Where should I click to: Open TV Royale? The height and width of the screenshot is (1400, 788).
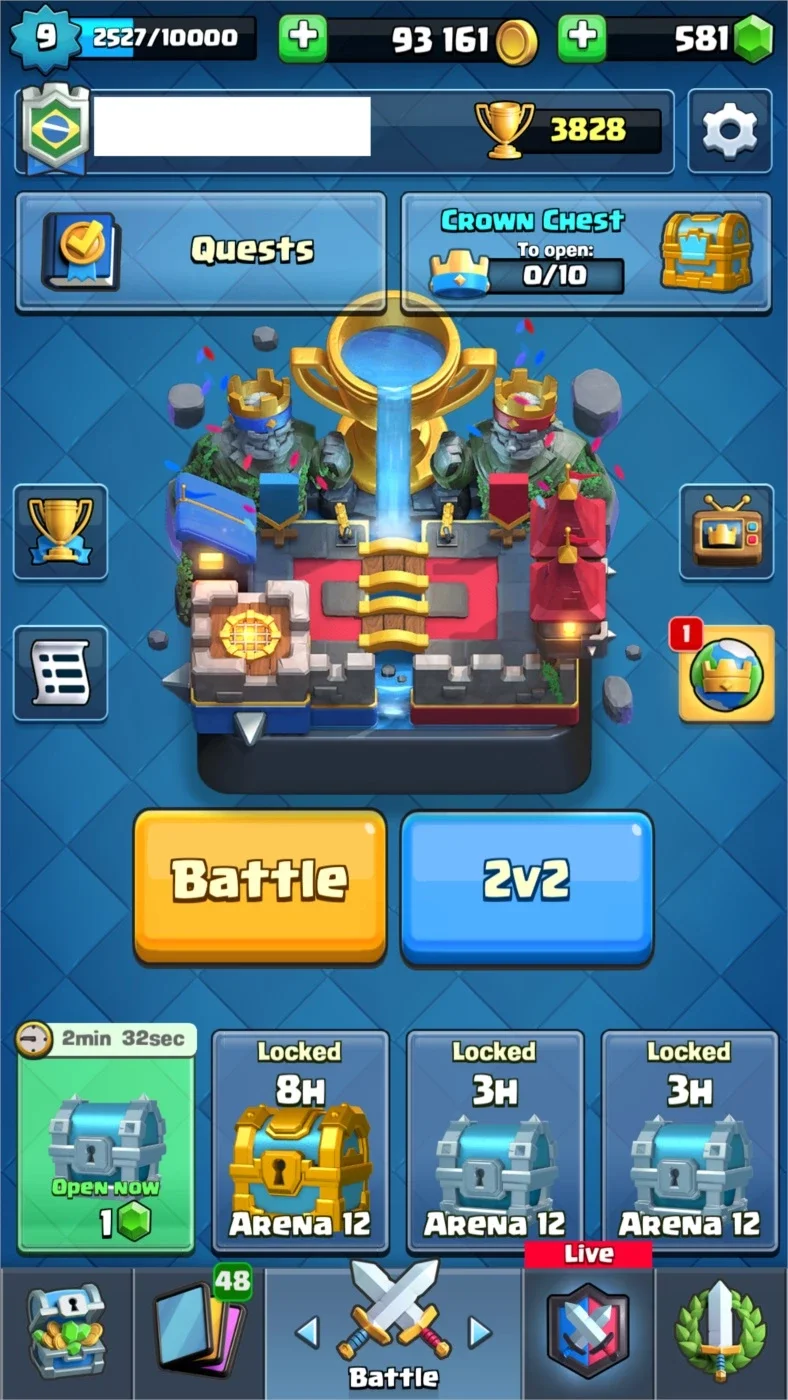726,532
